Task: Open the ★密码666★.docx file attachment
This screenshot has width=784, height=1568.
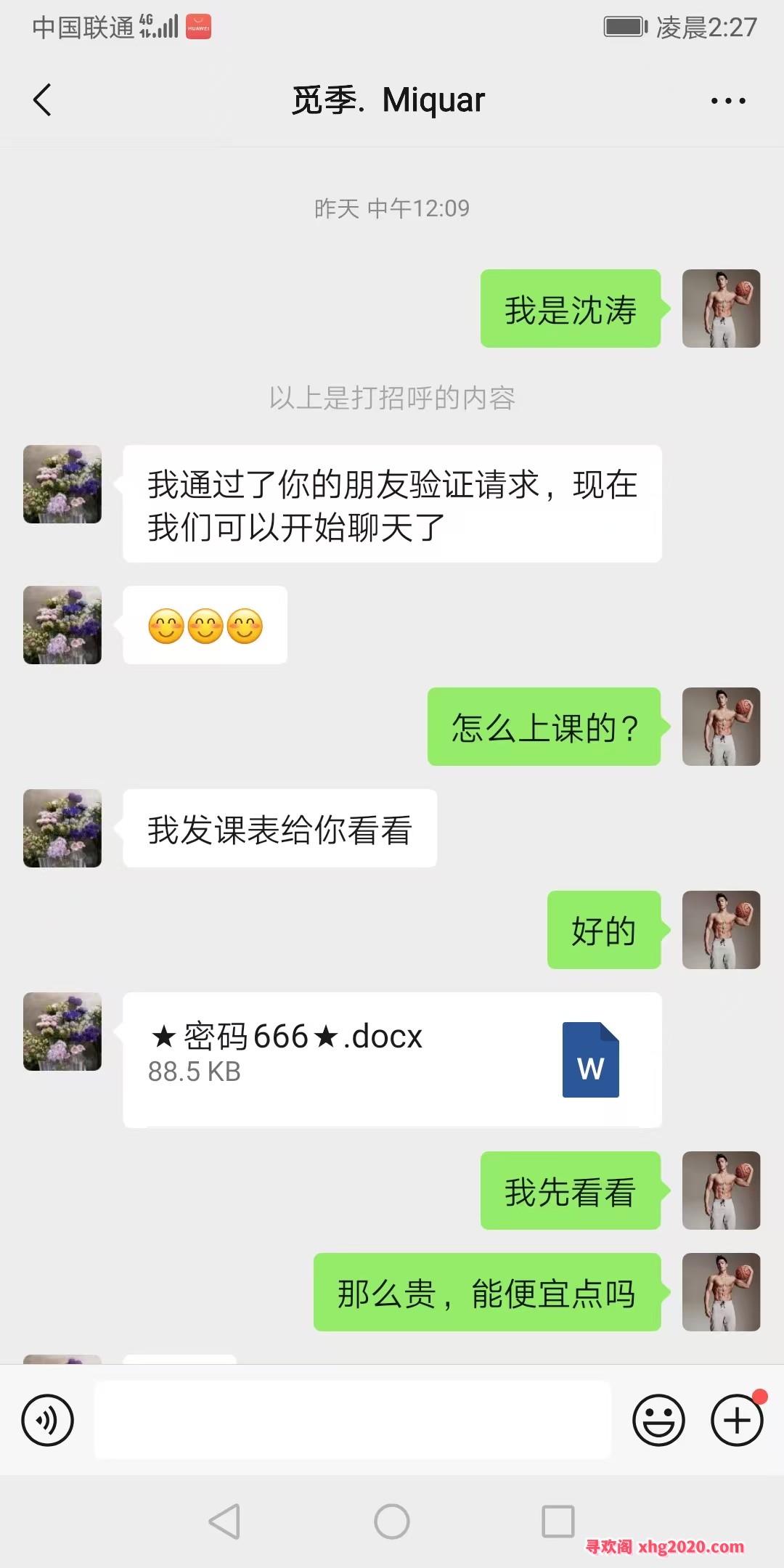Action: pos(392,1059)
